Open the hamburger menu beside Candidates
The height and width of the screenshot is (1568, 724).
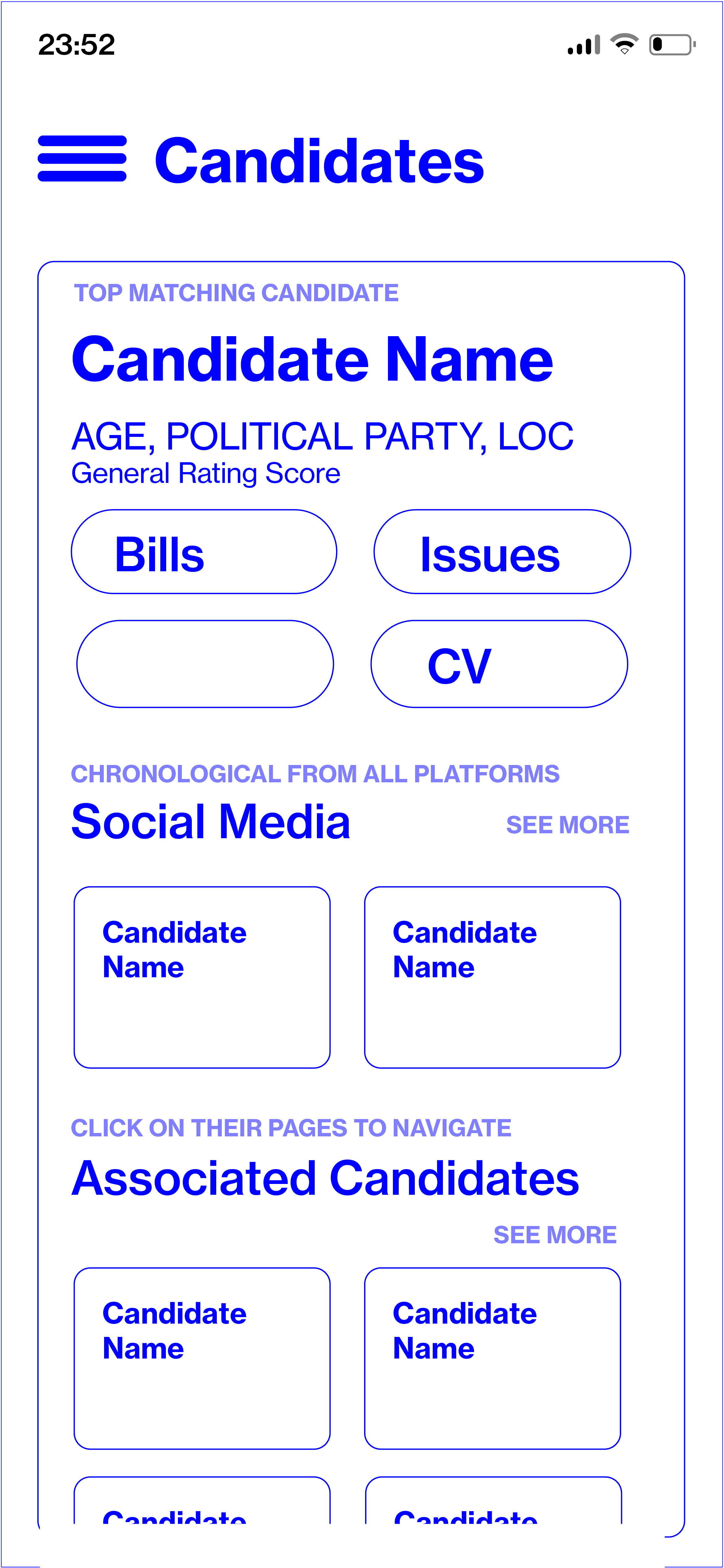pyautogui.click(x=82, y=158)
